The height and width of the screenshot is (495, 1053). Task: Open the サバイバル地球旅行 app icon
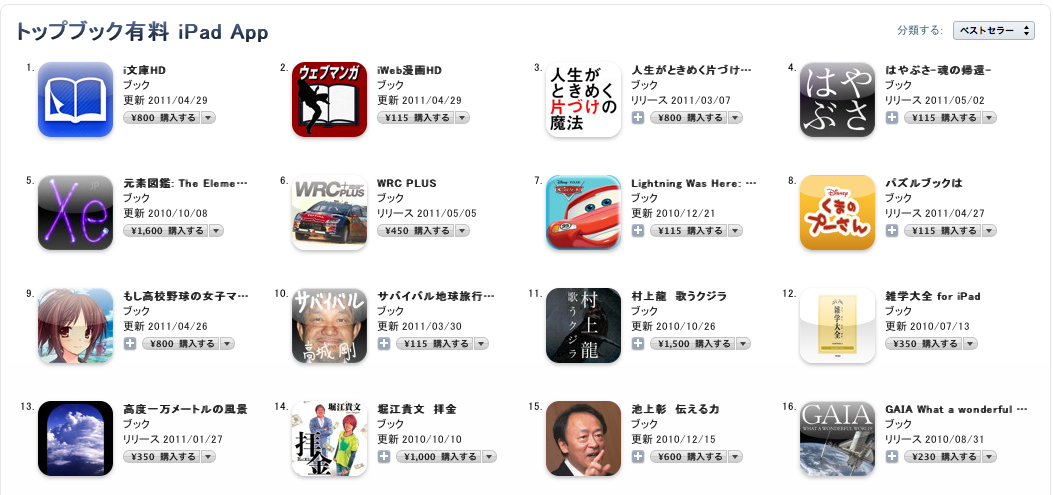coord(329,325)
